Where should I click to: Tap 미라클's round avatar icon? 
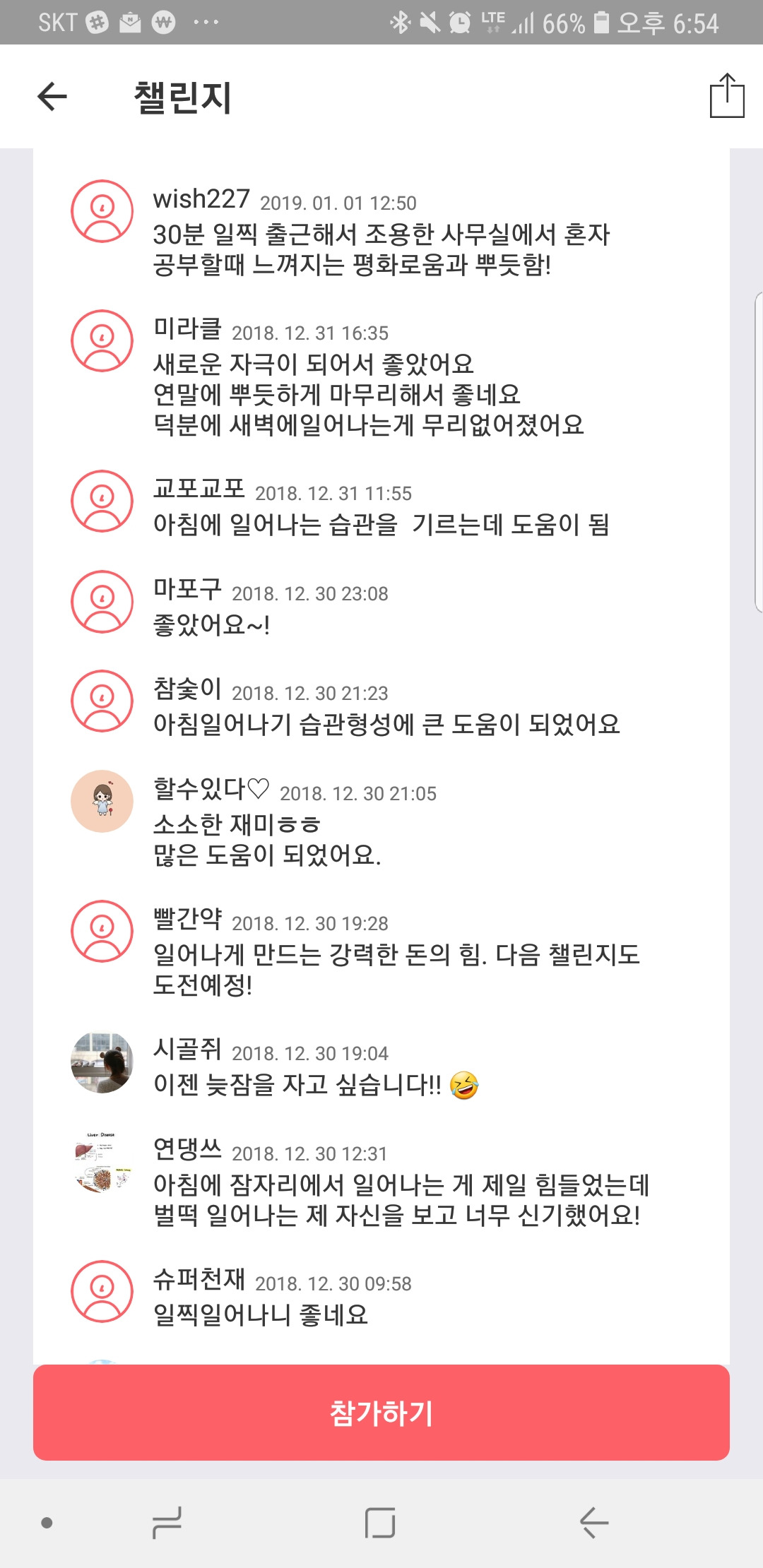tap(102, 343)
